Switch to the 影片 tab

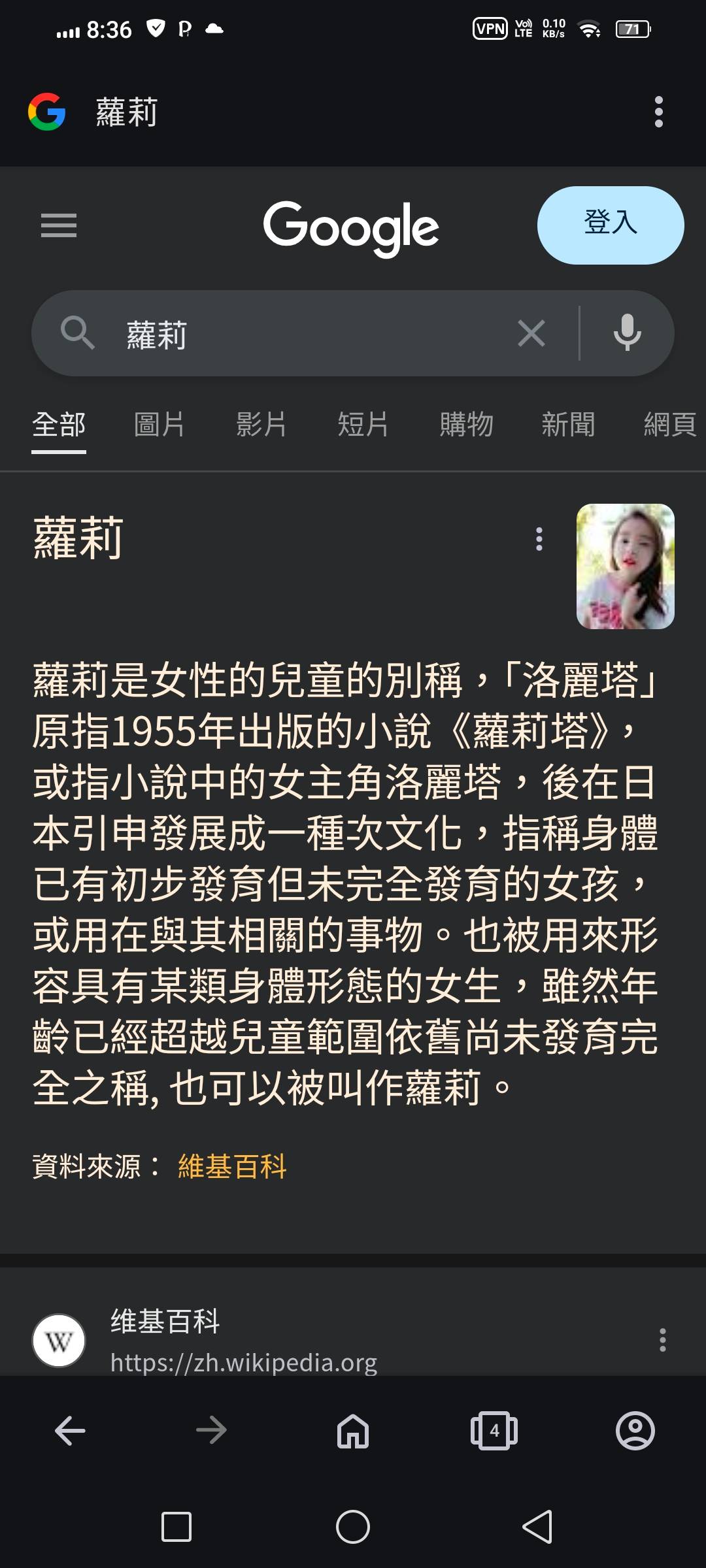261,425
